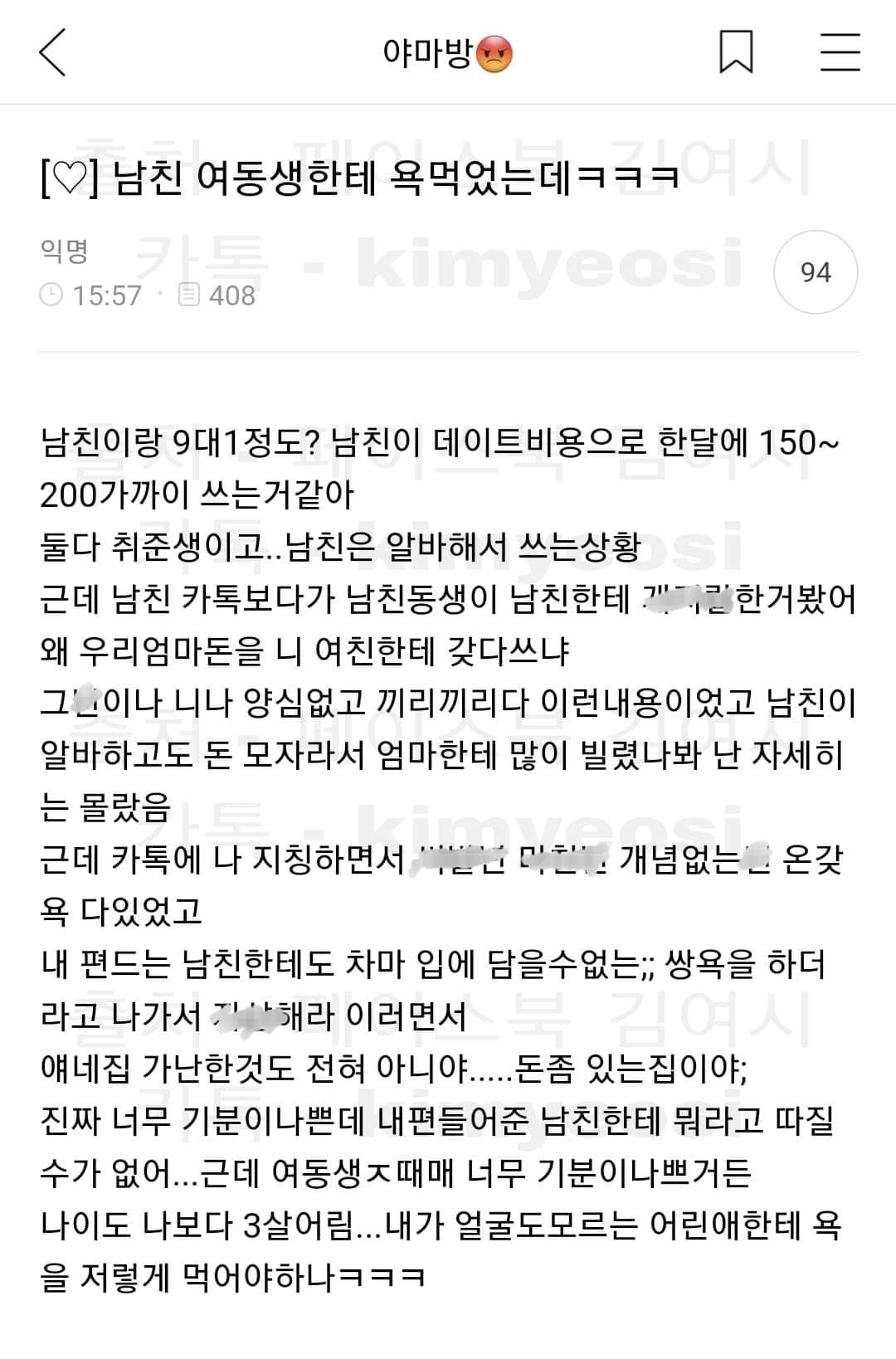Screen dimensions: 896x1359
Task: Open the 94 comments bubble
Action: tap(815, 272)
